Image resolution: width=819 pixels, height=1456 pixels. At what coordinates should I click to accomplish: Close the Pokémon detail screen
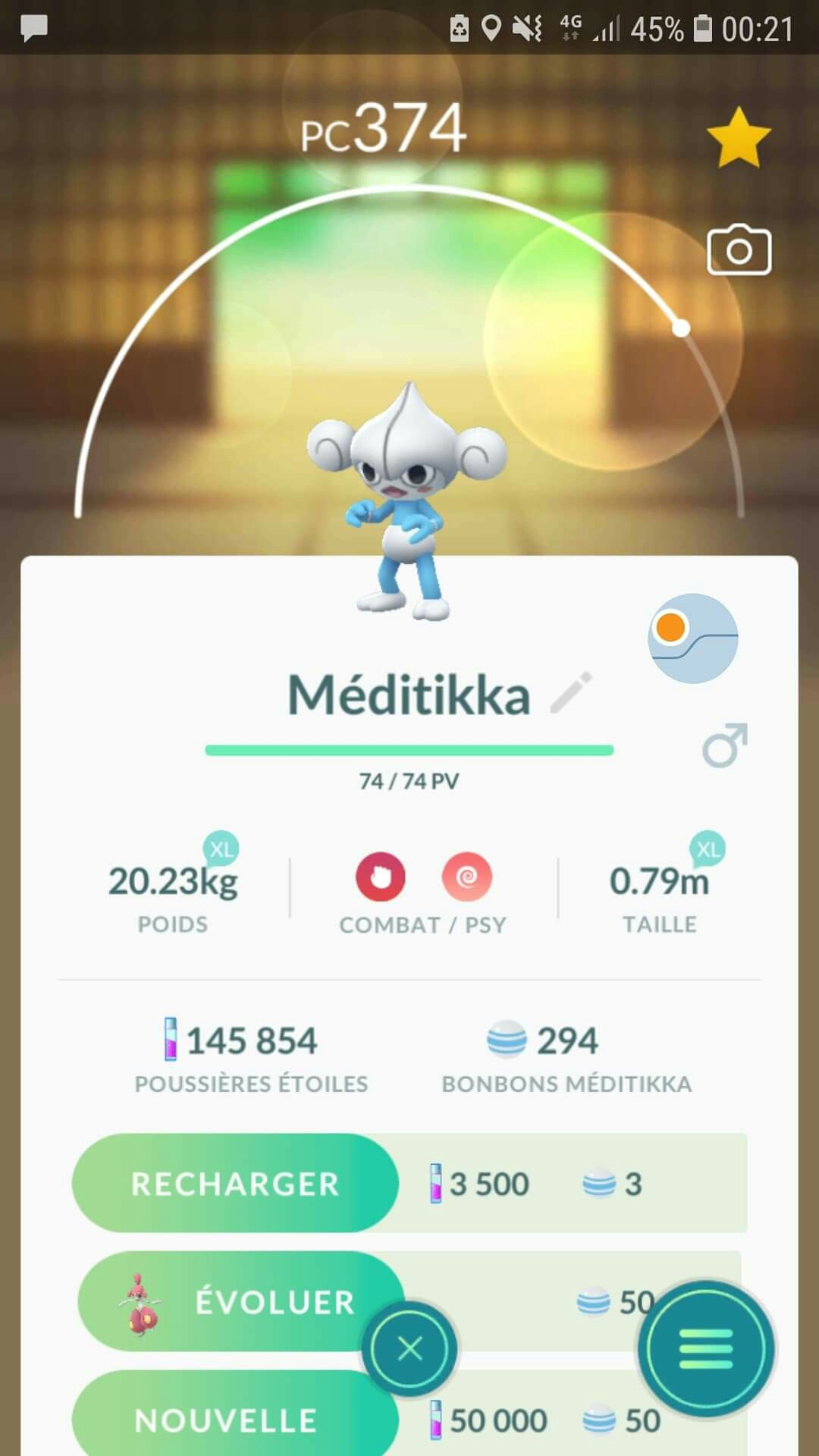[409, 1349]
